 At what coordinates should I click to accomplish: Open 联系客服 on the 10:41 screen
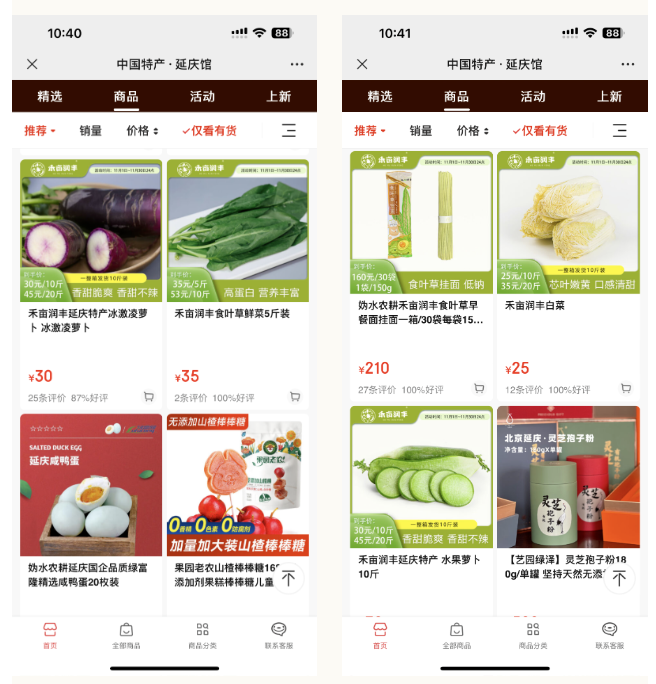[x=609, y=634]
